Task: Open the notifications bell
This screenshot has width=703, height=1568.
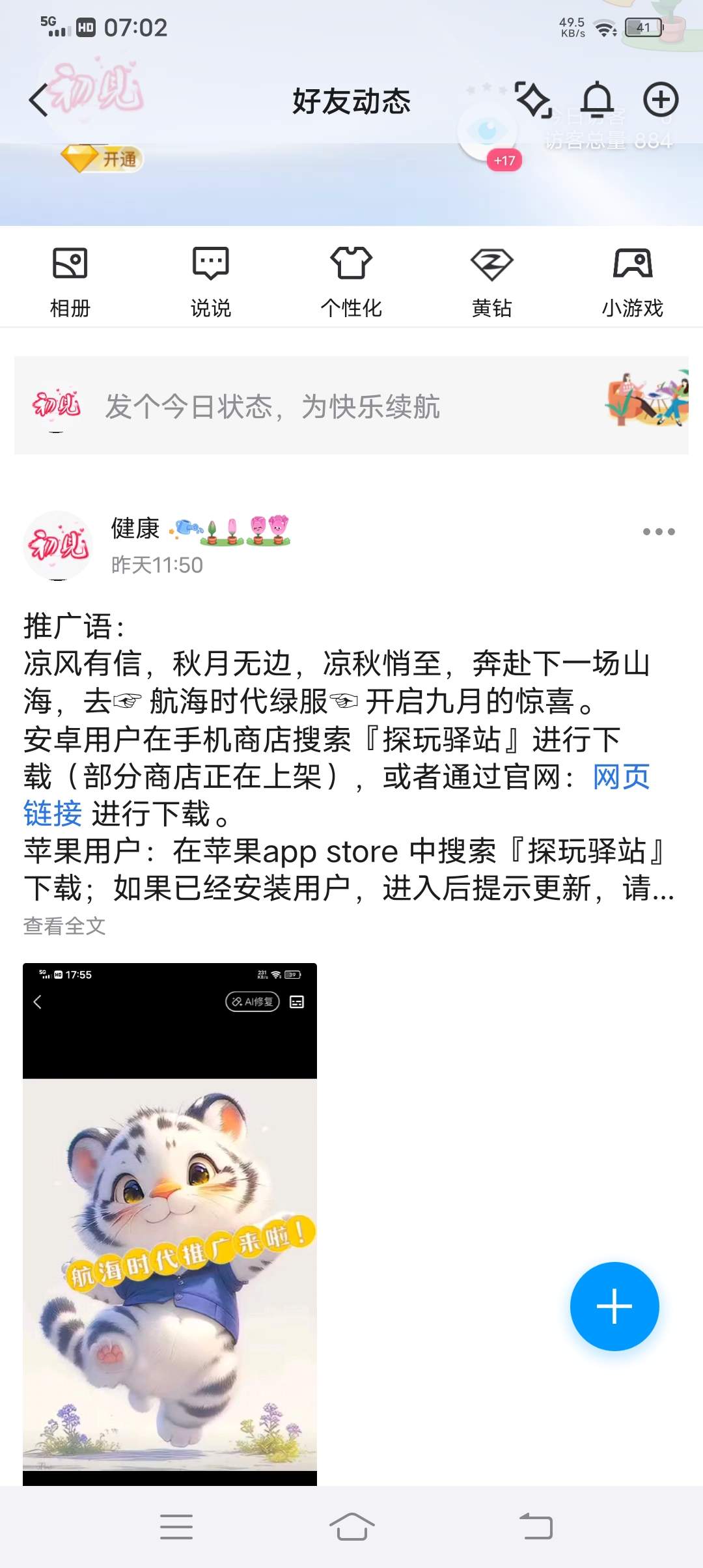Action: click(x=597, y=100)
